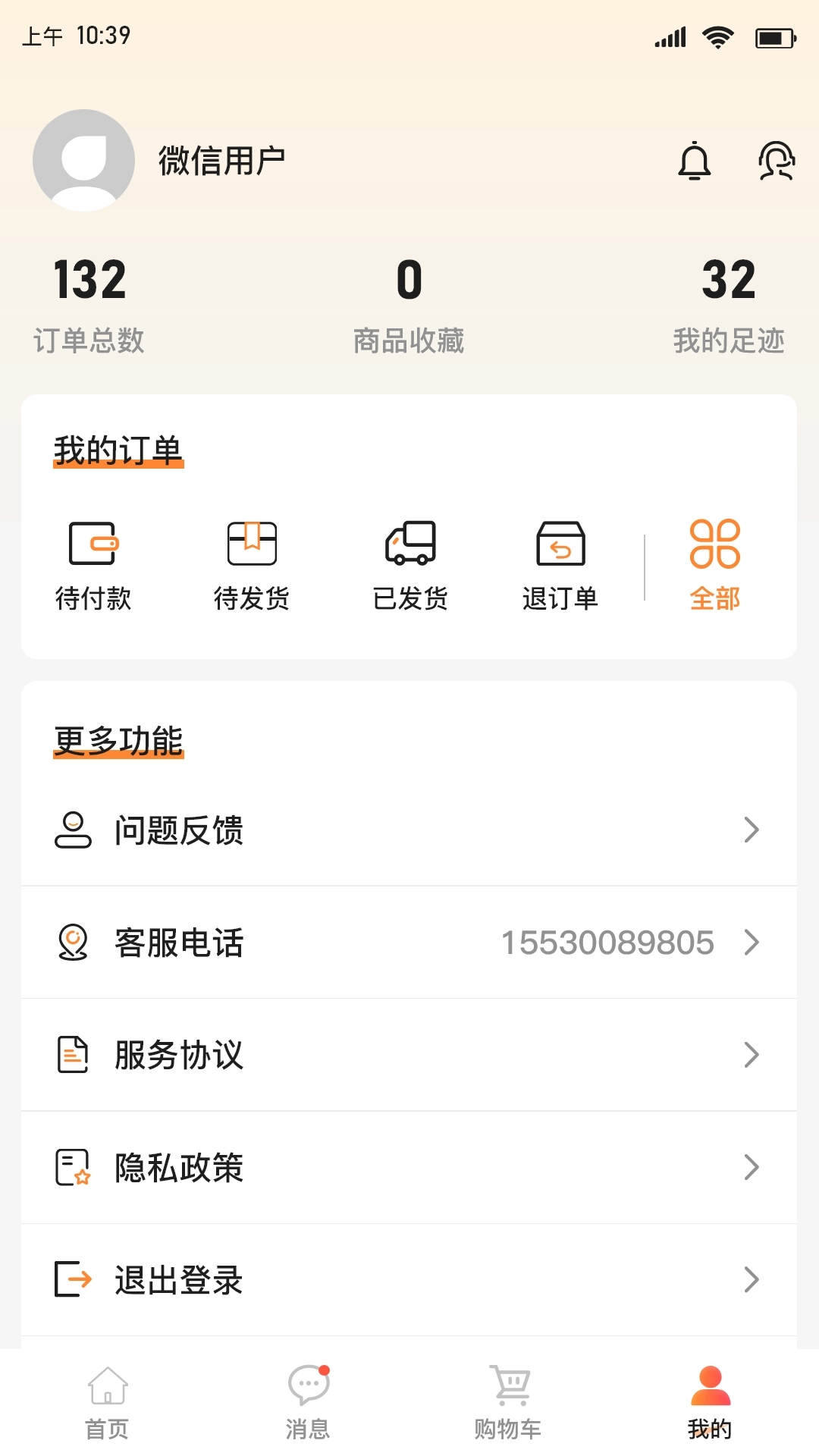Screen dimensions: 819x1456
Task: Expand the 客服电话 row chevron
Action: pyautogui.click(x=752, y=943)
